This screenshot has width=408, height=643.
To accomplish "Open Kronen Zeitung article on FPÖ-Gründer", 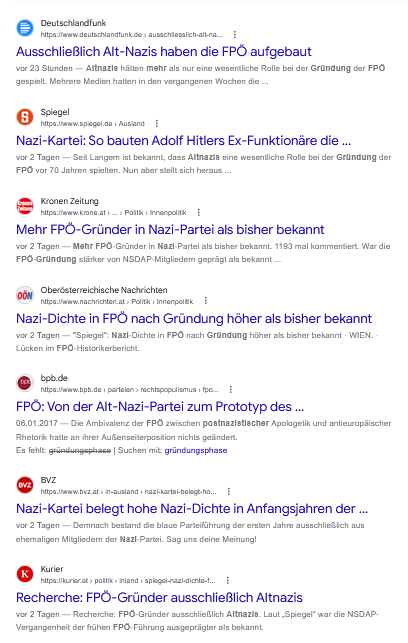I will tap(170, 230).
